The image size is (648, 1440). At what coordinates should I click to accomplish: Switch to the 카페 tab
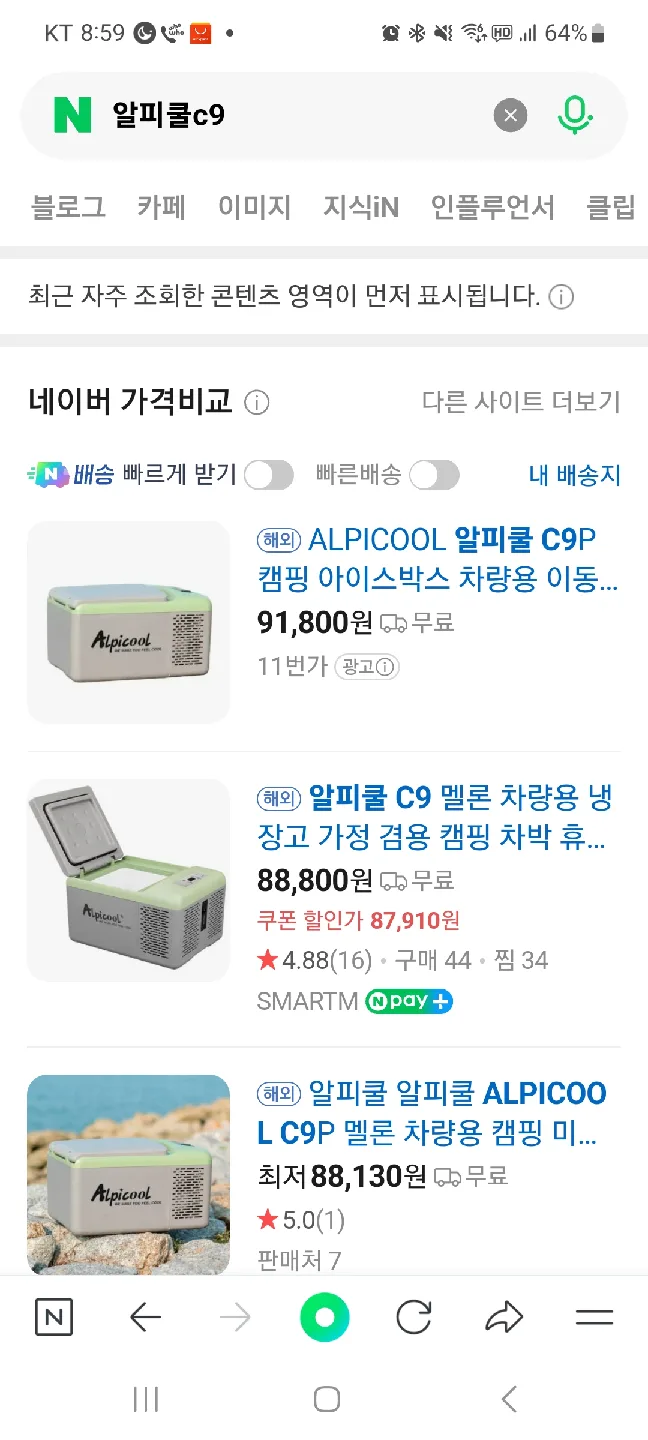click(162, 207)
